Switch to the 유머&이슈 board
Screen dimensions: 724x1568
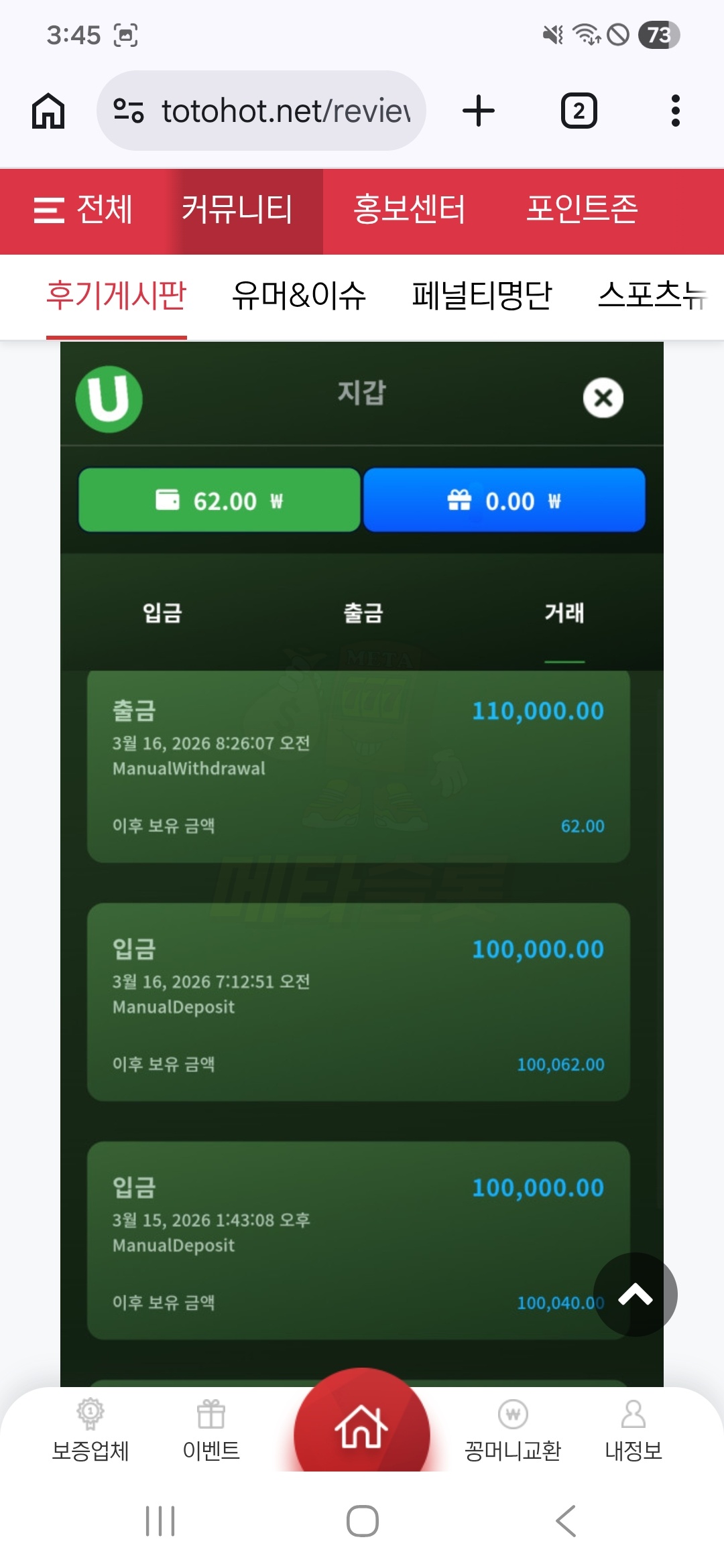point(299,296)
